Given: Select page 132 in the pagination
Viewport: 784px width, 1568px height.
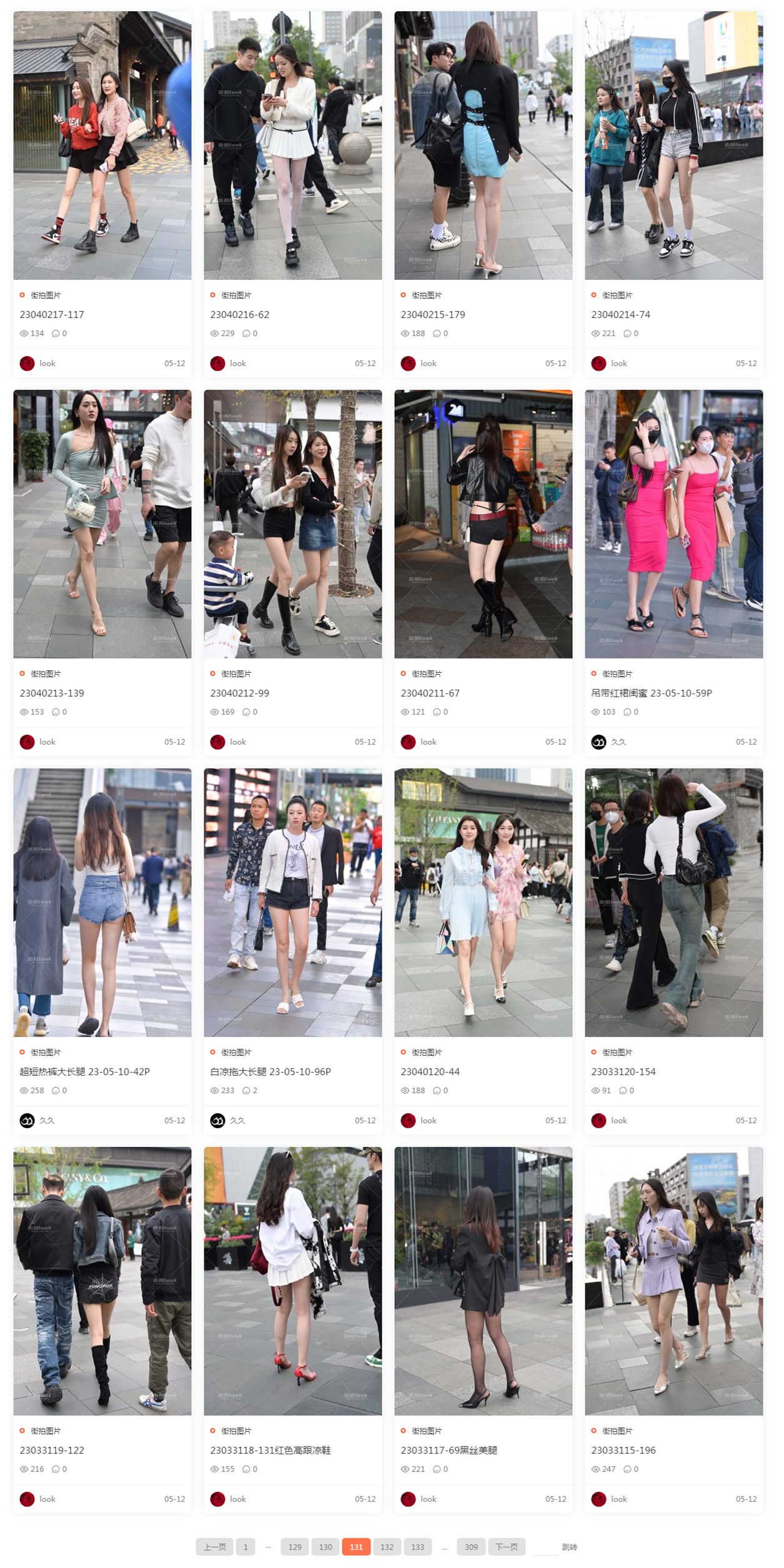Looking at the screenshot, I should [x=387, y=1547].
